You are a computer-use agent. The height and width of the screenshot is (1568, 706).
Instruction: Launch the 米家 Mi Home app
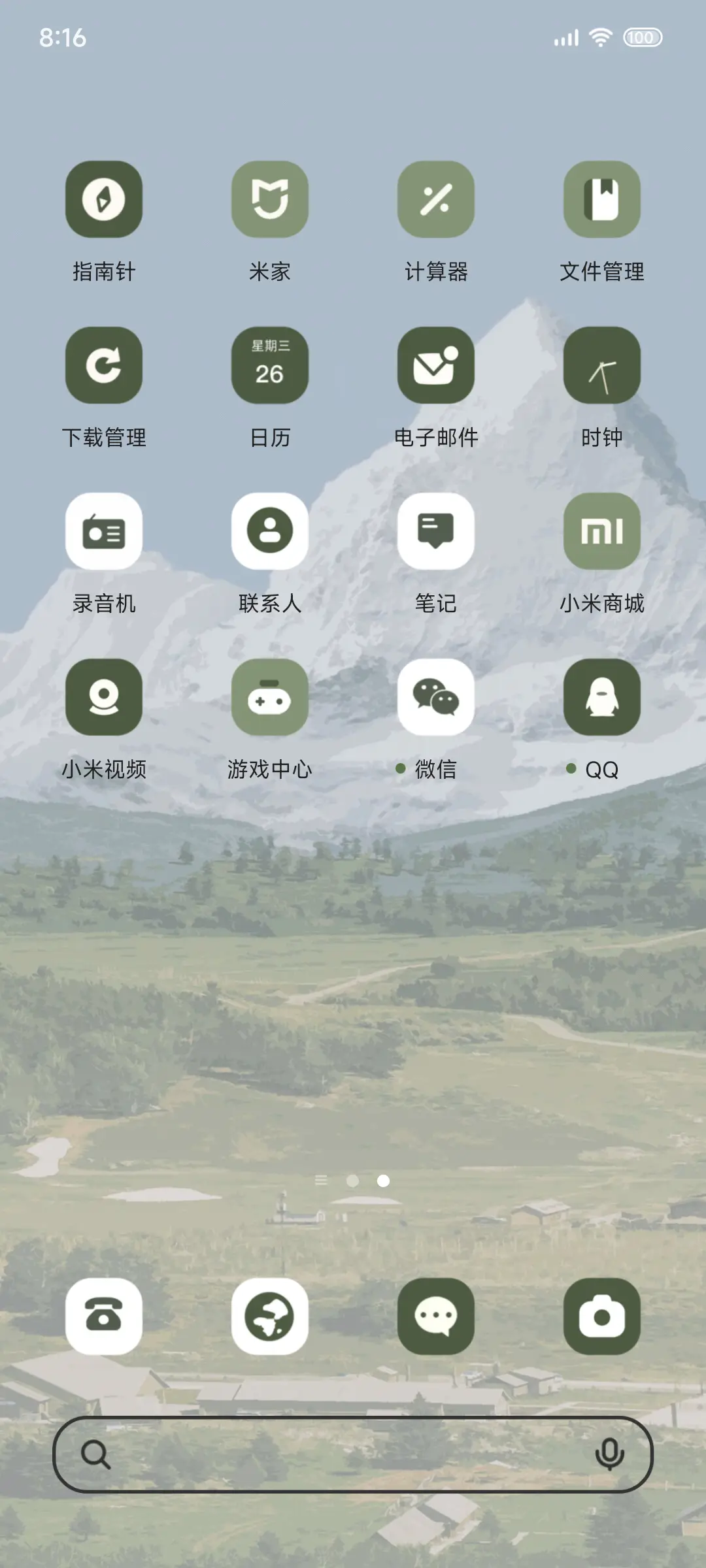click(x=270, y=200)
